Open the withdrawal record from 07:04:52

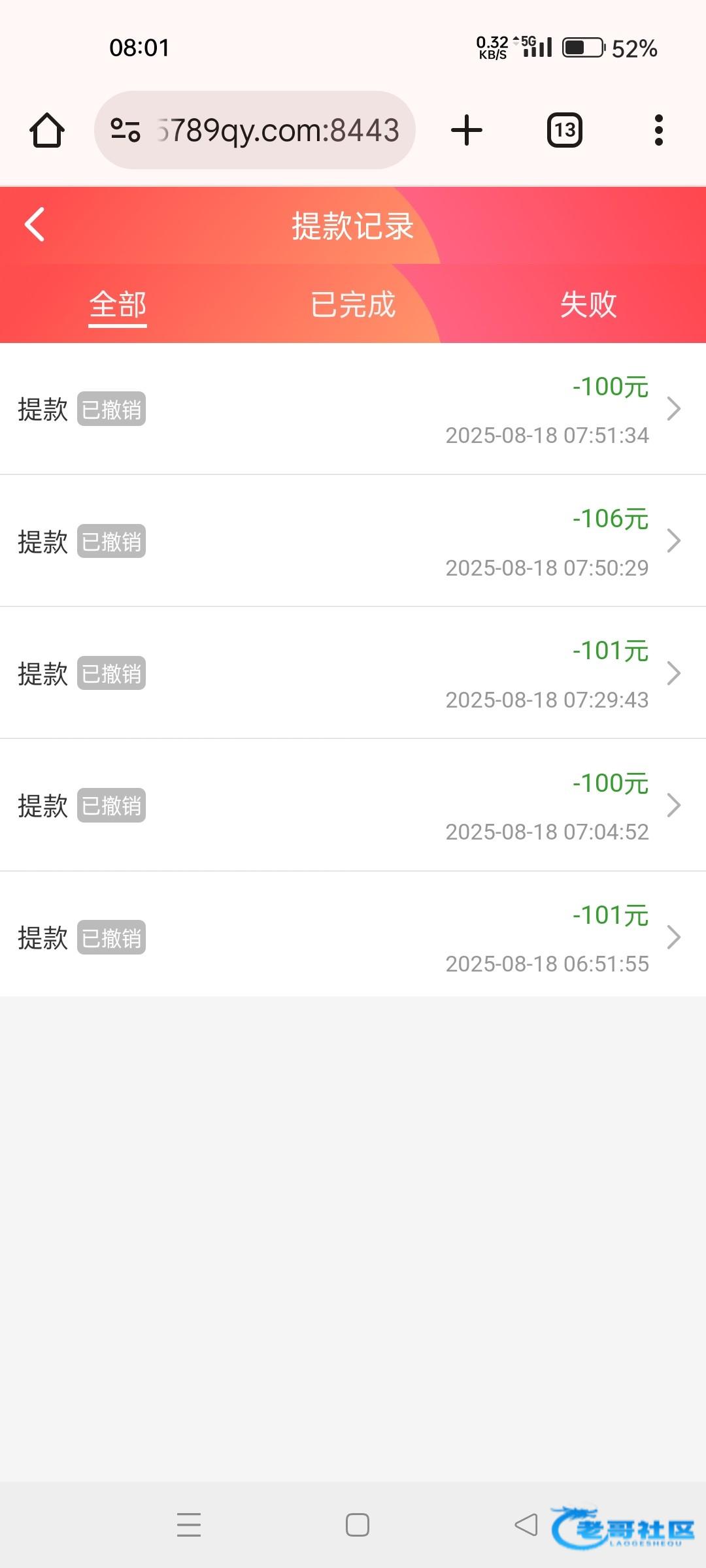353,806
